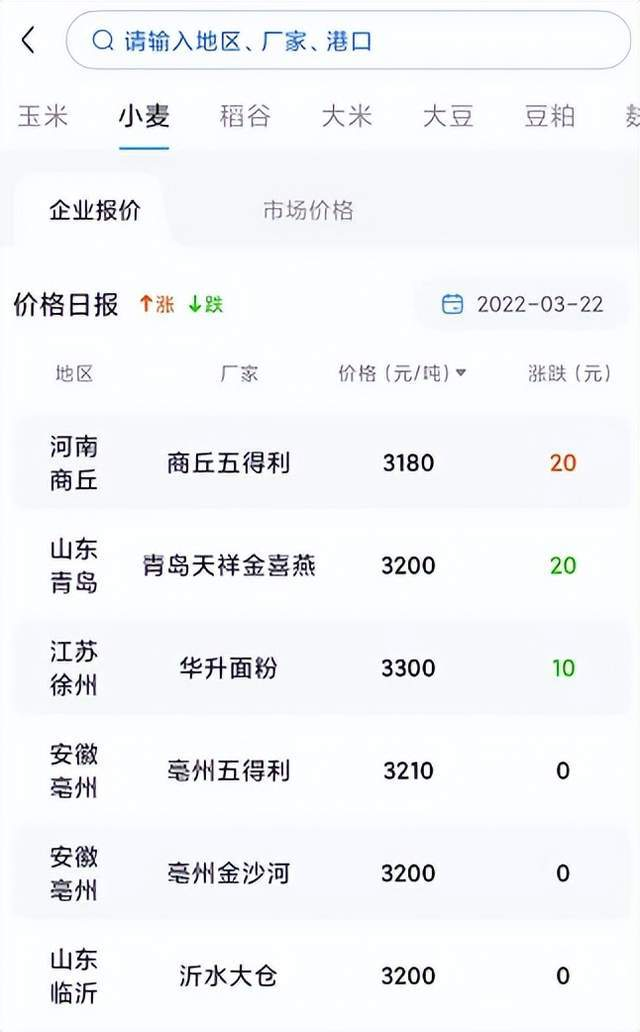Open the 亳州金沙河 quote row
Viewport: 640px width, 1032px height.
(x=321, y=873)
